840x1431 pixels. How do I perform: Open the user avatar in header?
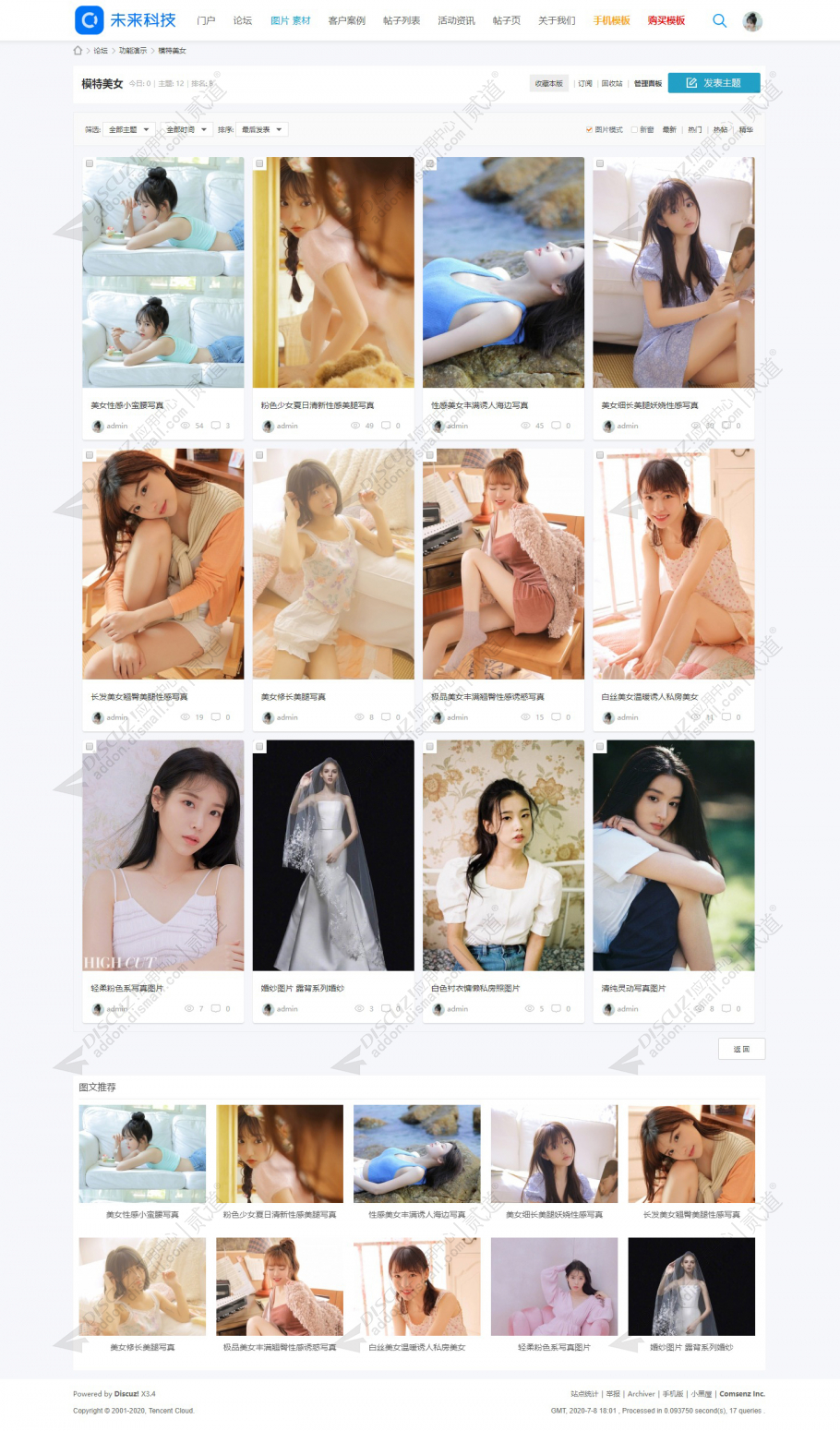pyautogui.click(x=752, y=21)
